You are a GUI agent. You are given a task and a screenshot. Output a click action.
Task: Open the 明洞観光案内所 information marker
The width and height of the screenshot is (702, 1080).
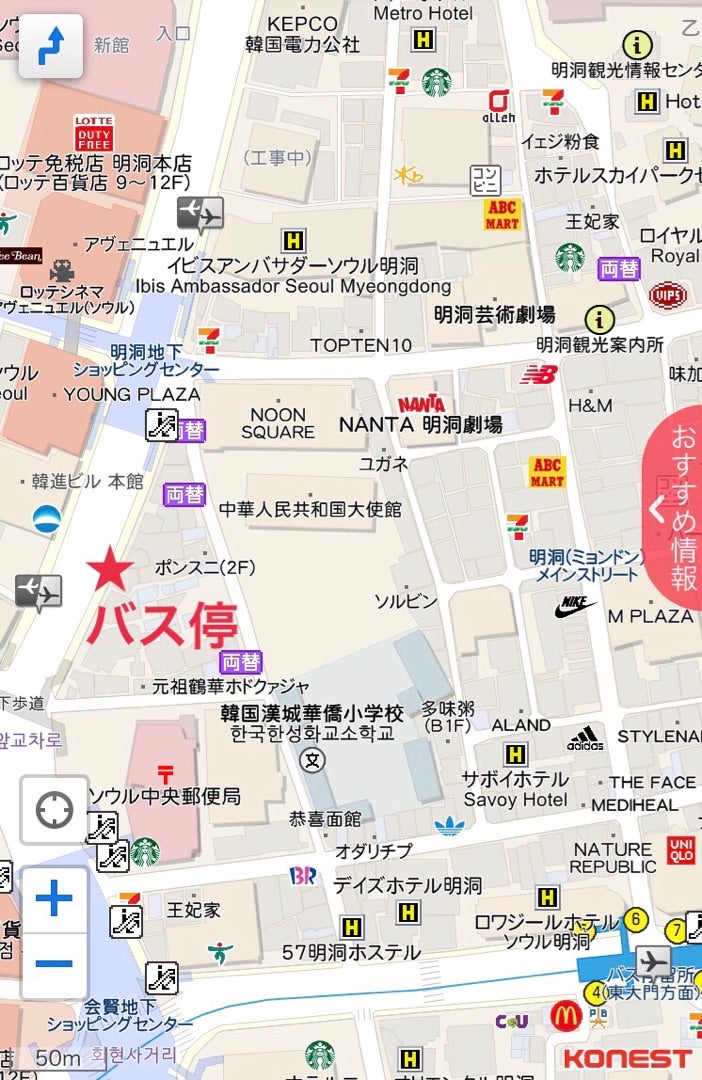(599, 320)
